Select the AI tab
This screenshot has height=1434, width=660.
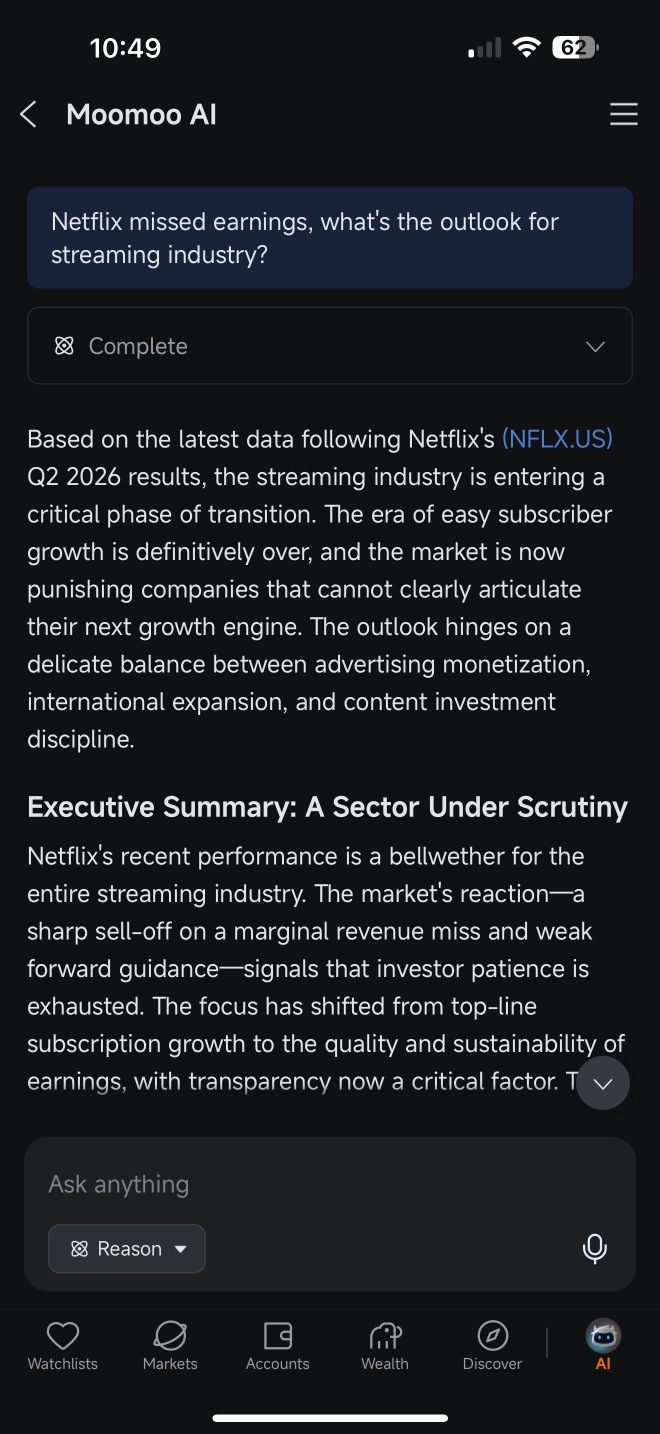tap(603, 1346)
